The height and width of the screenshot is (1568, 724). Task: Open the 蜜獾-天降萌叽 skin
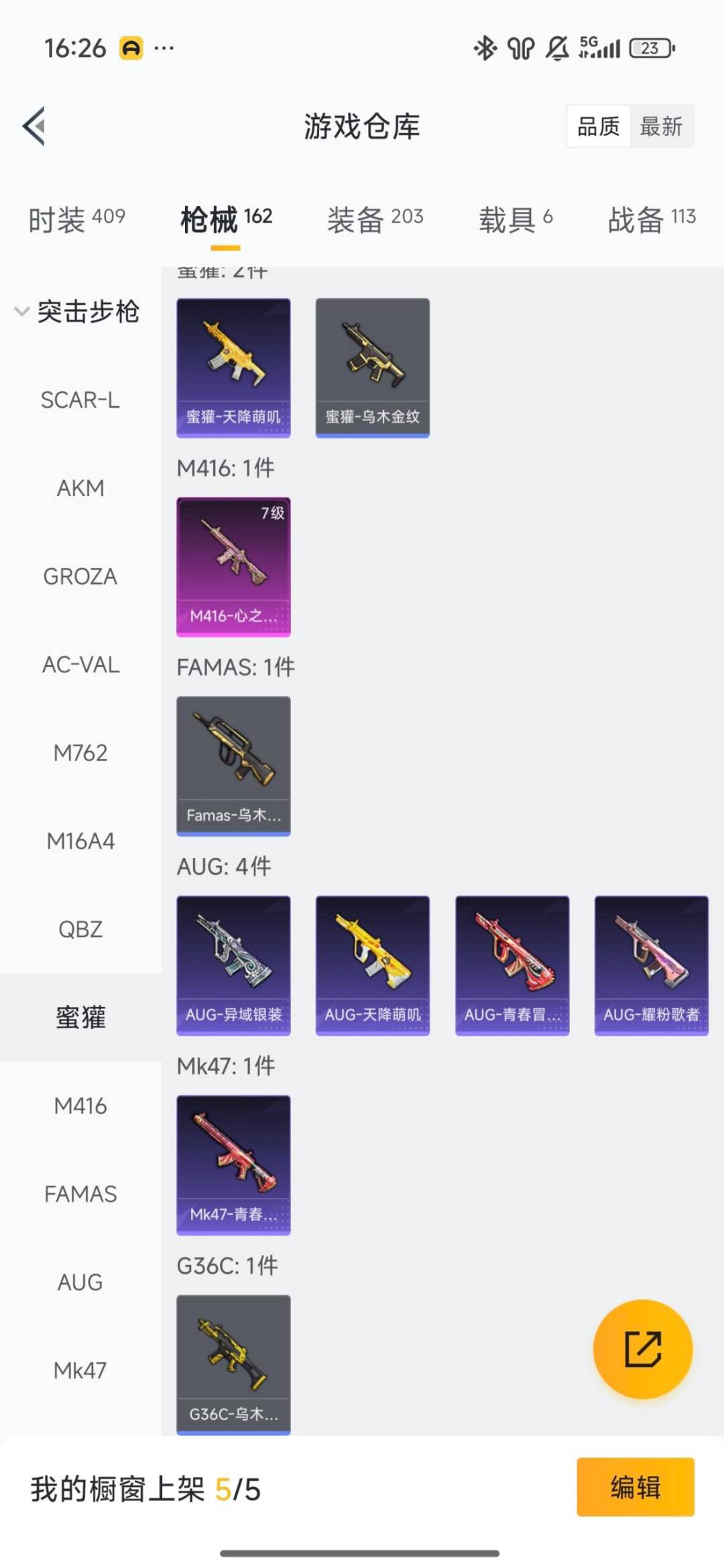click(x=233, y=367)
